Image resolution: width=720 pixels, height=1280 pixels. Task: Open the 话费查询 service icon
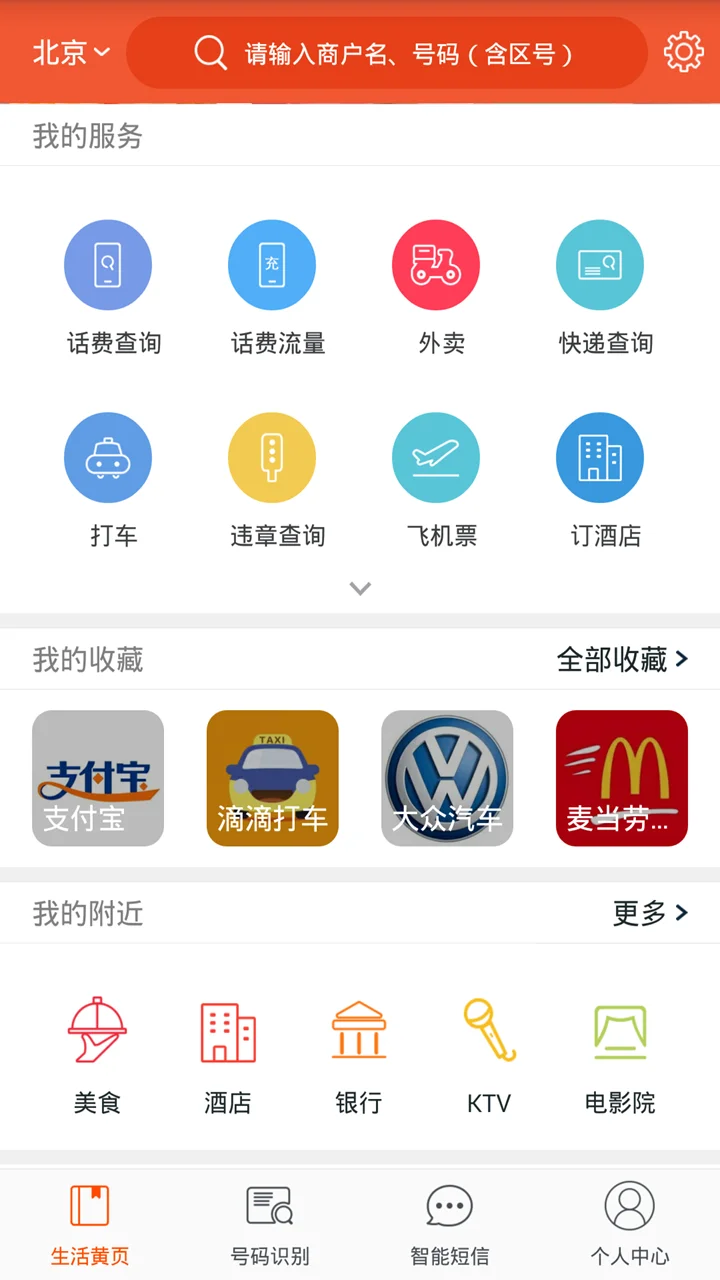coord(108,264)
